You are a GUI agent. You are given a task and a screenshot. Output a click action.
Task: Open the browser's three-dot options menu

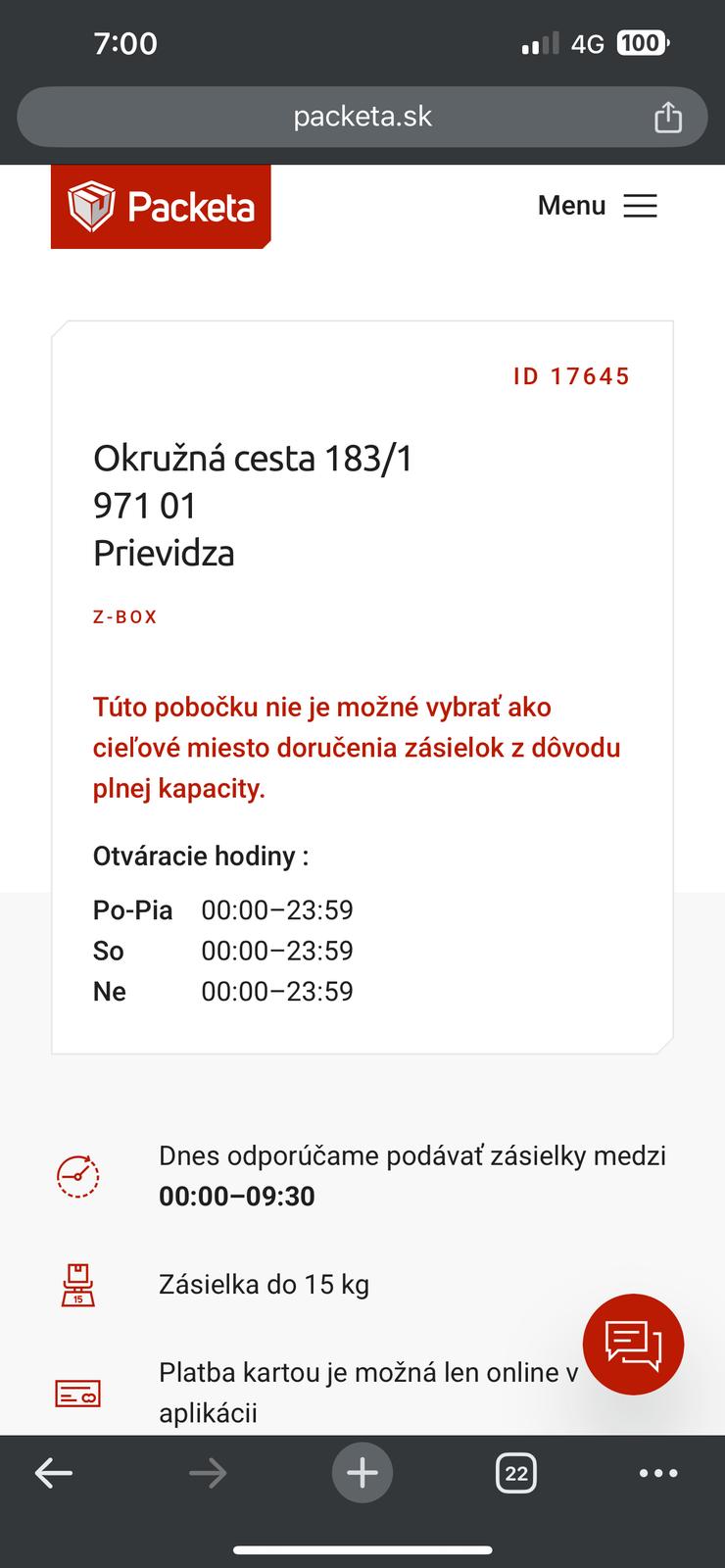click(x=657, y=1472)
